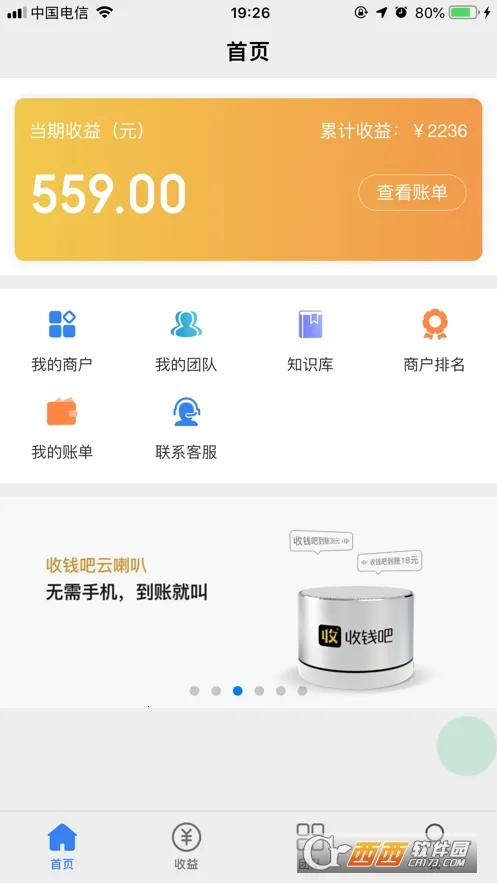The width and height of the screenshot is (497, 883).
Task: Tap the 查看账单 button
Action: [412, 193]
